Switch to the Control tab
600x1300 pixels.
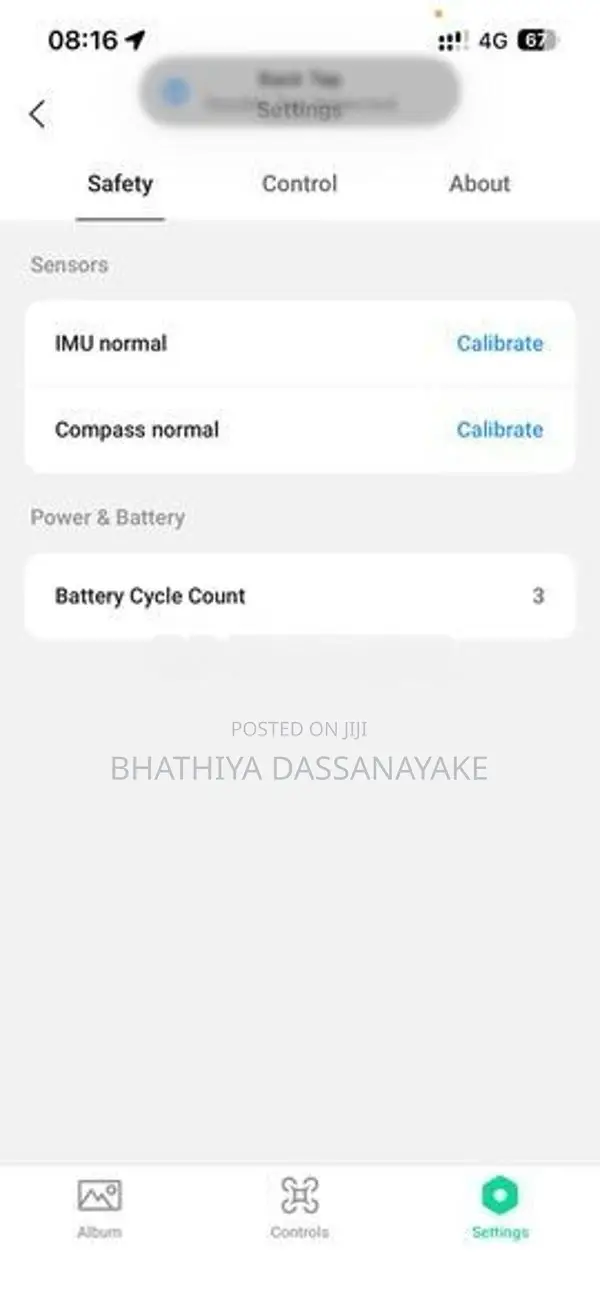point(299,184)
